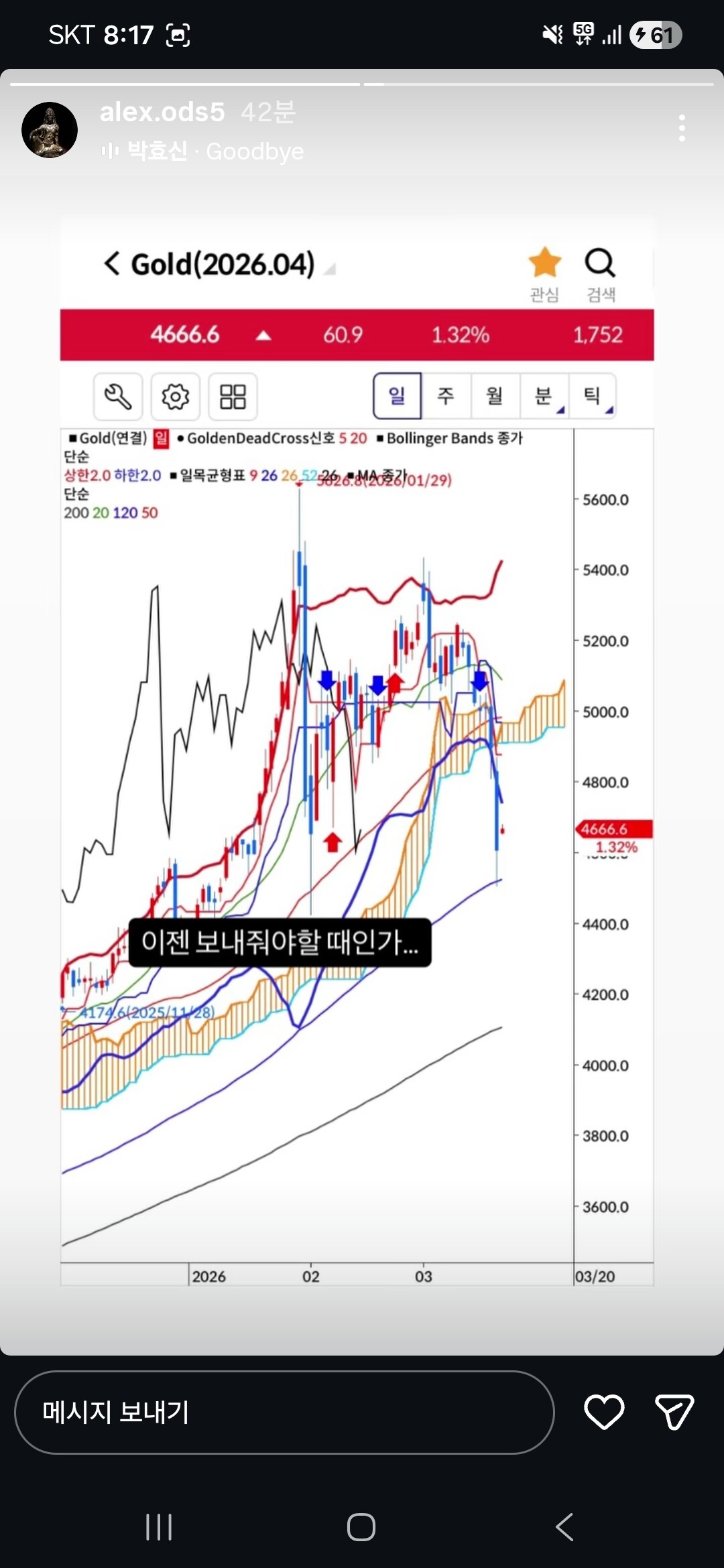Go back with system back button
Viewport: 724px width, 1568px height.
pyautogui.click(x=564, y=1527)
